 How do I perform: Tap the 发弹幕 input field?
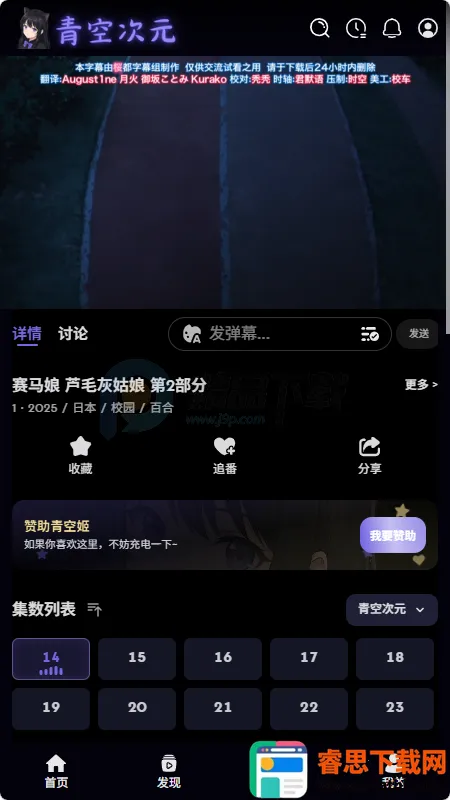(280, 334)
